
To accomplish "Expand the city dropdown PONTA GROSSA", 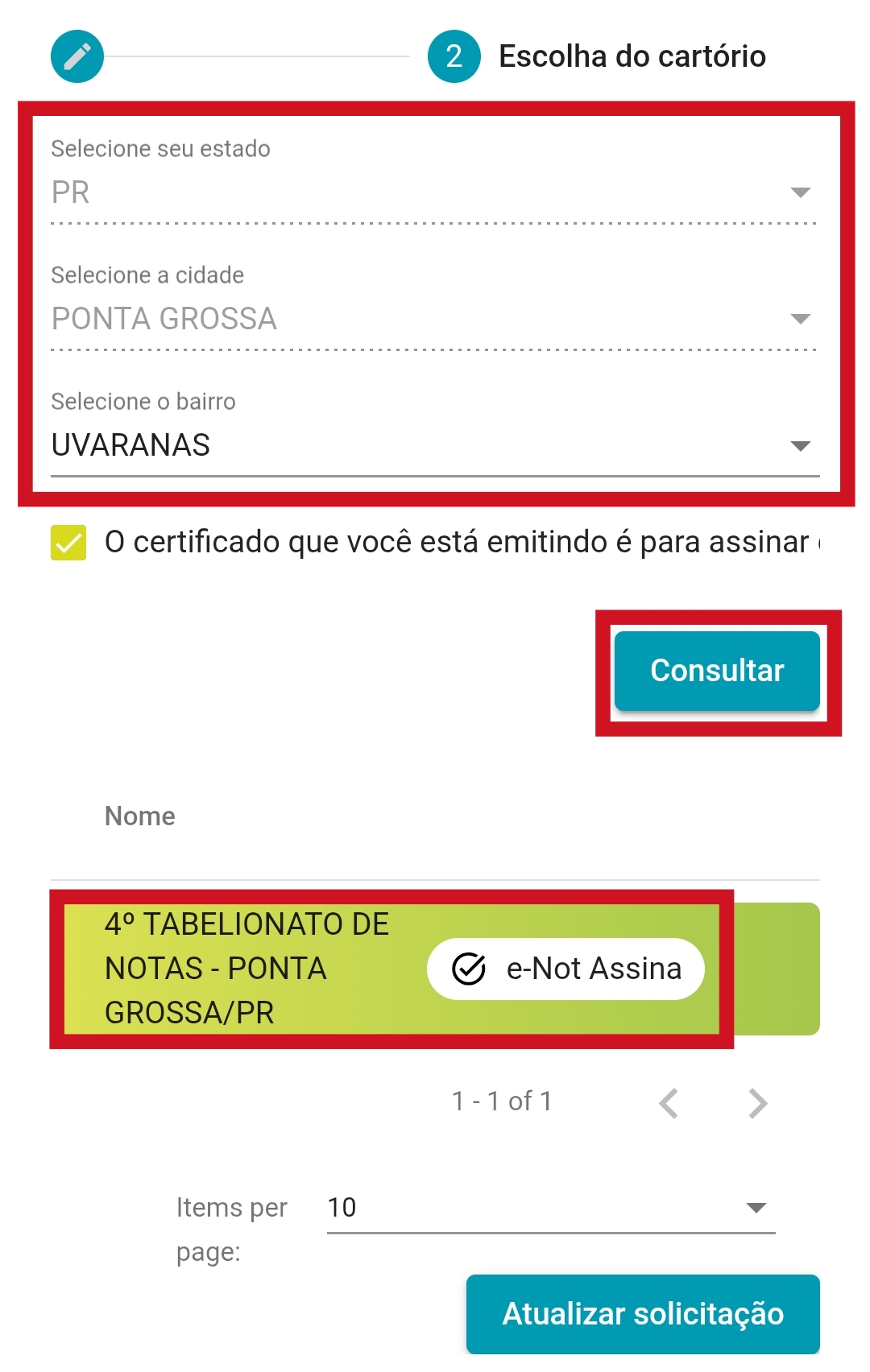I will pos(433,320).
